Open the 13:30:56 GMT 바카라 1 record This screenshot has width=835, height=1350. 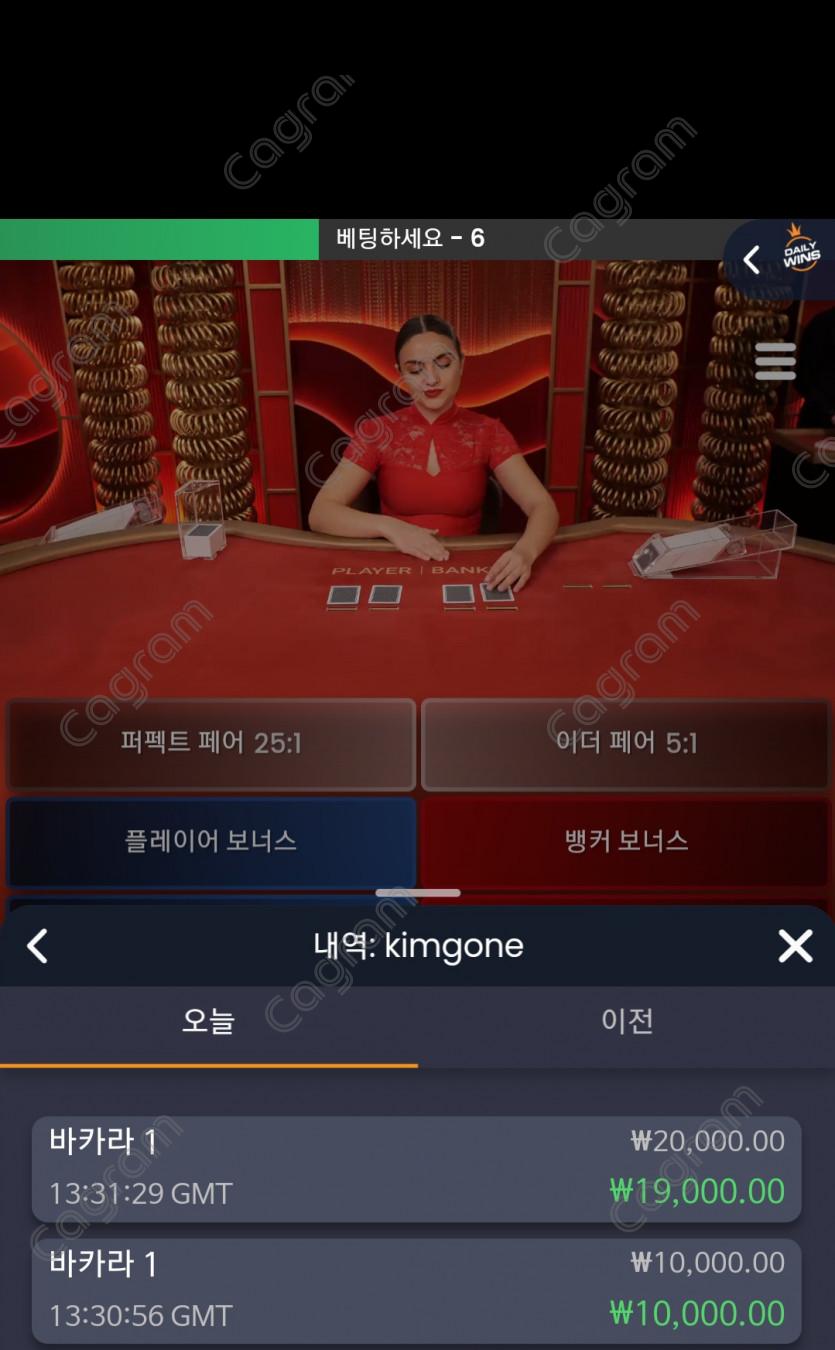[416, 1290]
